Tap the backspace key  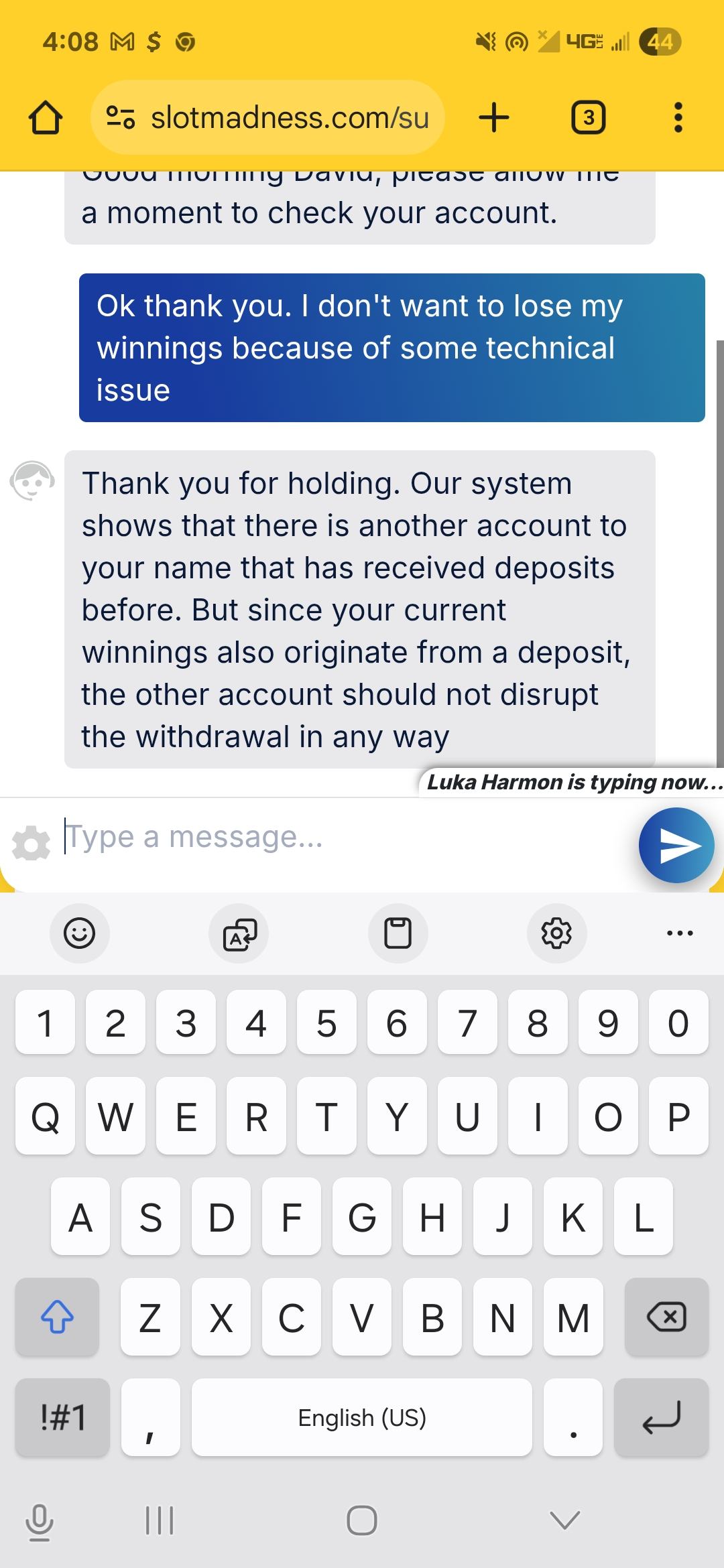pyautogui.click(x=666, y=1317)
